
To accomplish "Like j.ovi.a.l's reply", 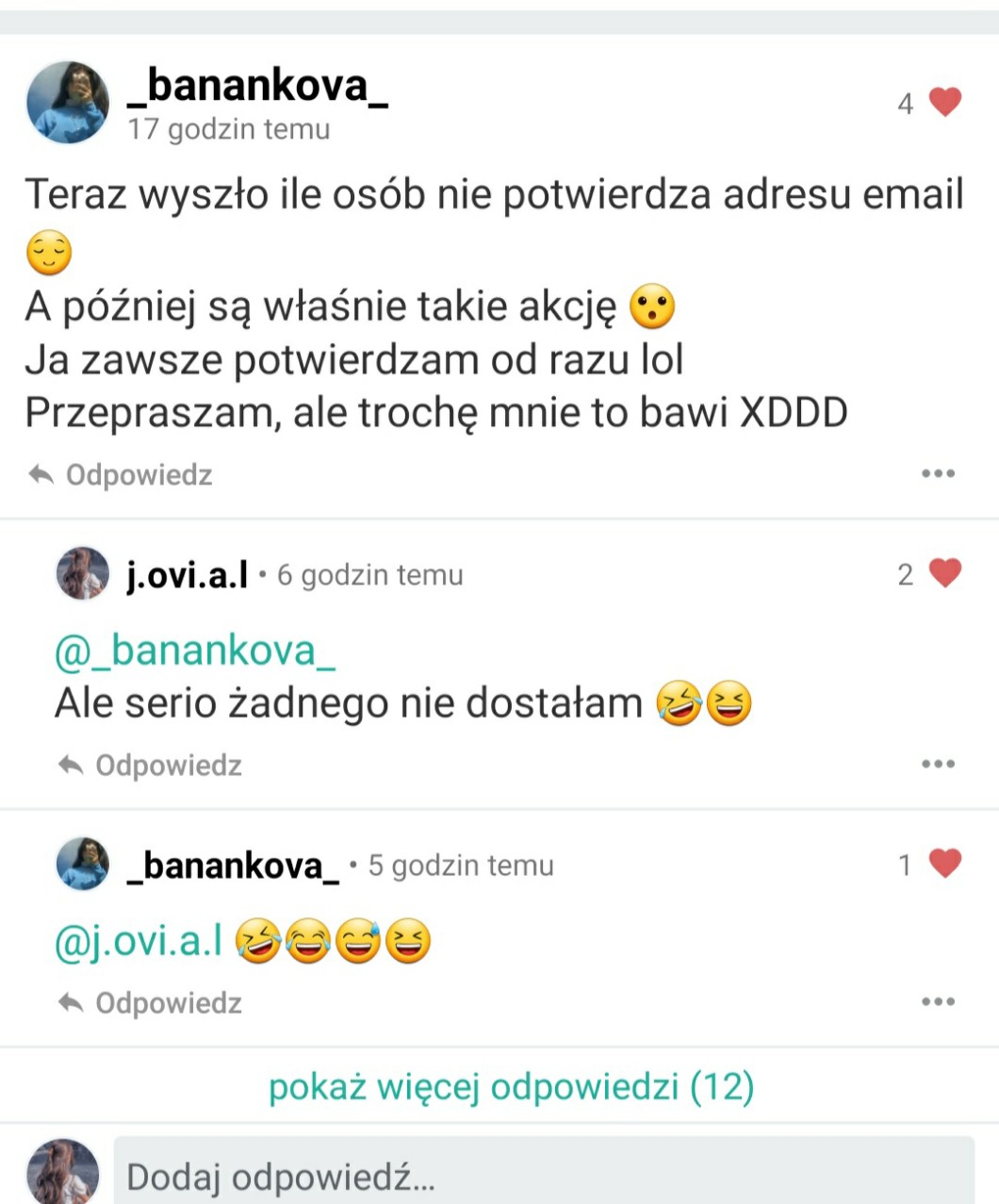I will 944,573.
